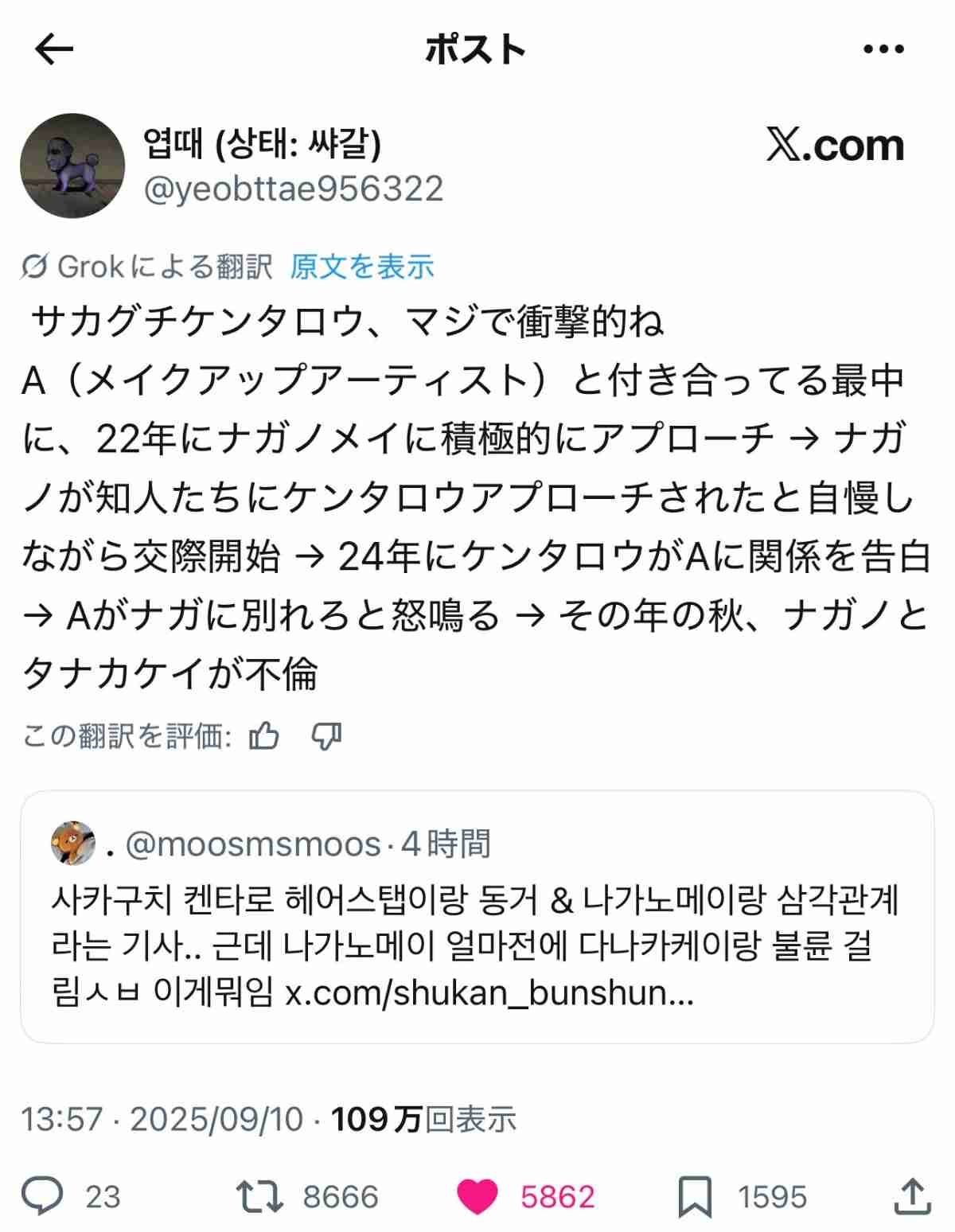
Task: Unlike the post via the heart icon
Action: pos(477,1195)
